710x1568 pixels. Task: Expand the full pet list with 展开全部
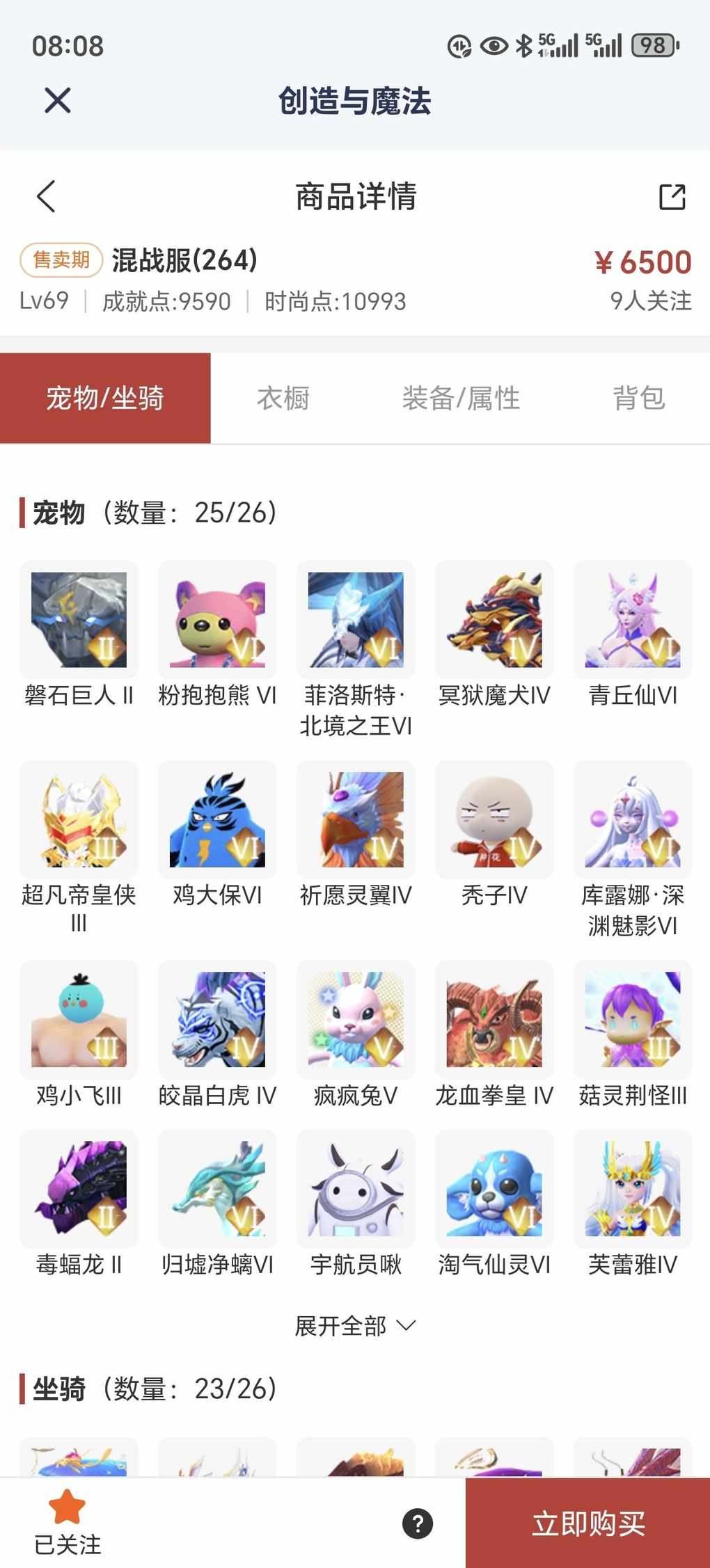click(x=355, y=1326)
